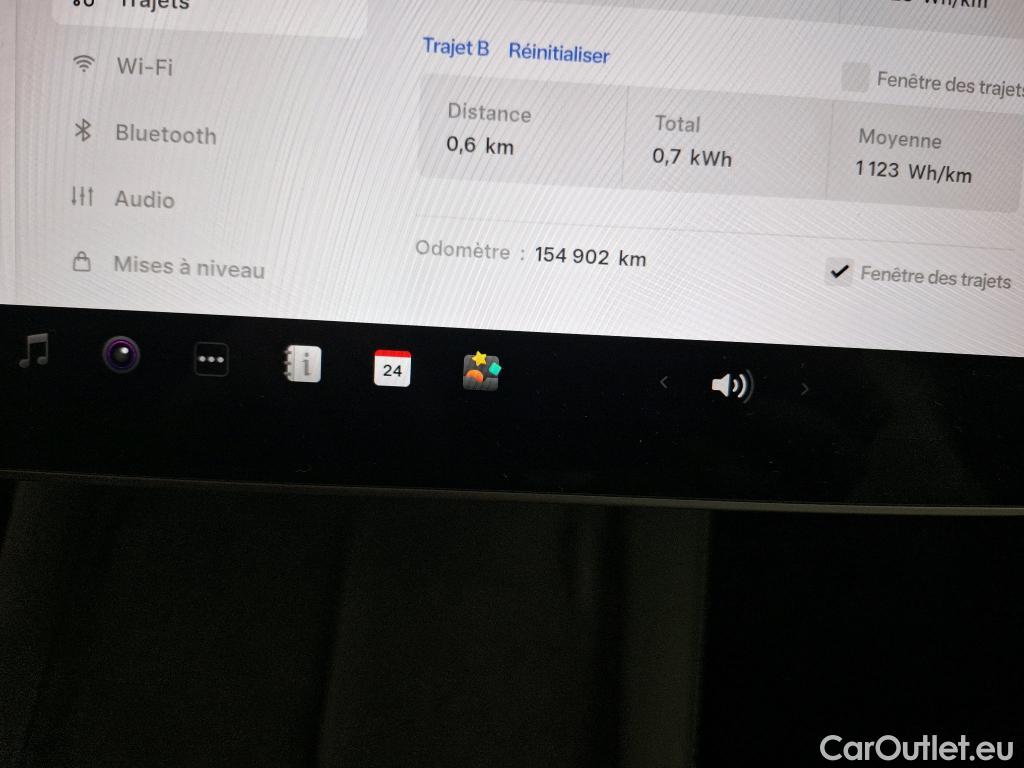Open the all apps menu
The image size is (1024, 768).
pos(211,360)
